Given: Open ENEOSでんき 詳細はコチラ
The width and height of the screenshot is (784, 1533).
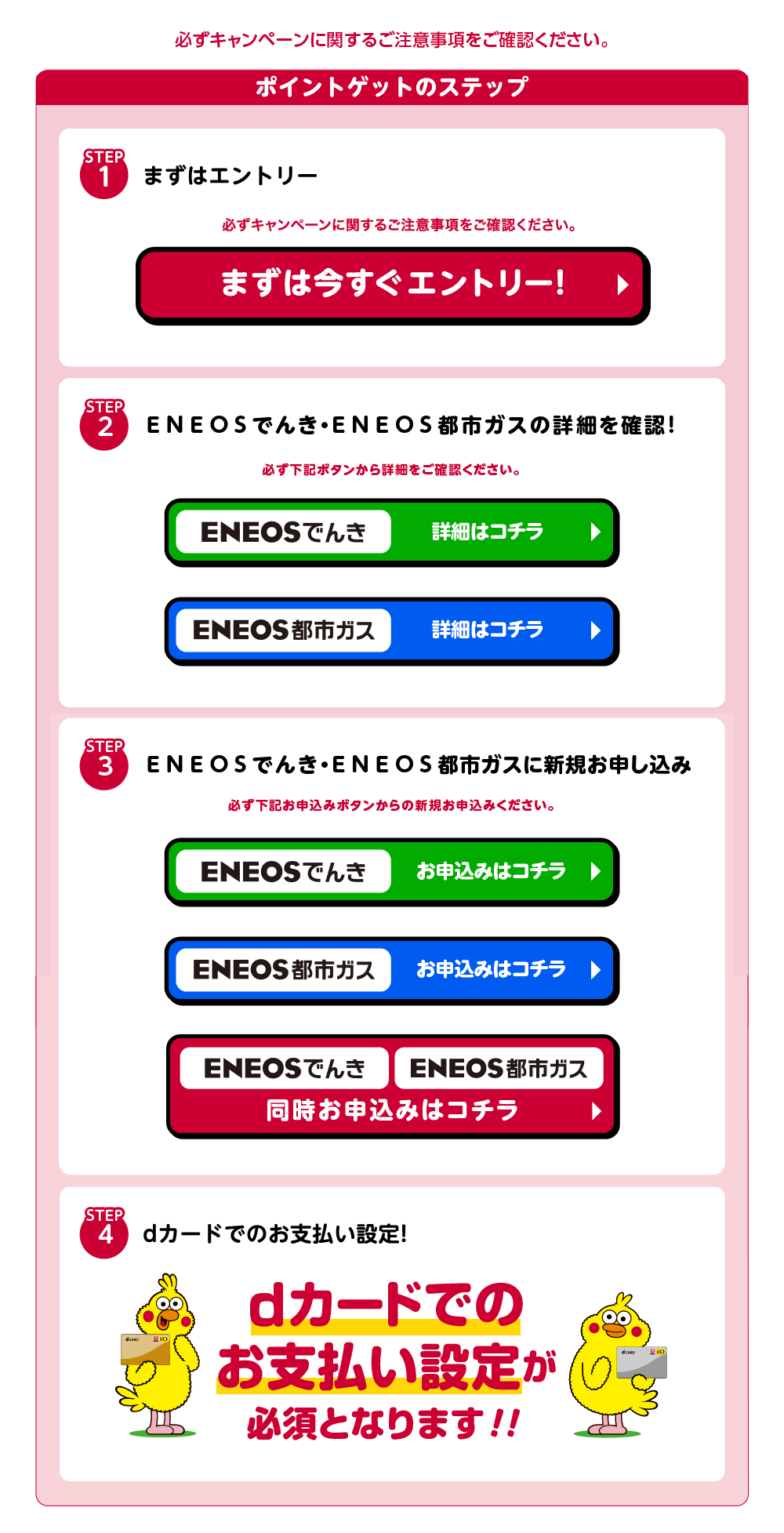Looking at the screenshot, I should 392,532.
